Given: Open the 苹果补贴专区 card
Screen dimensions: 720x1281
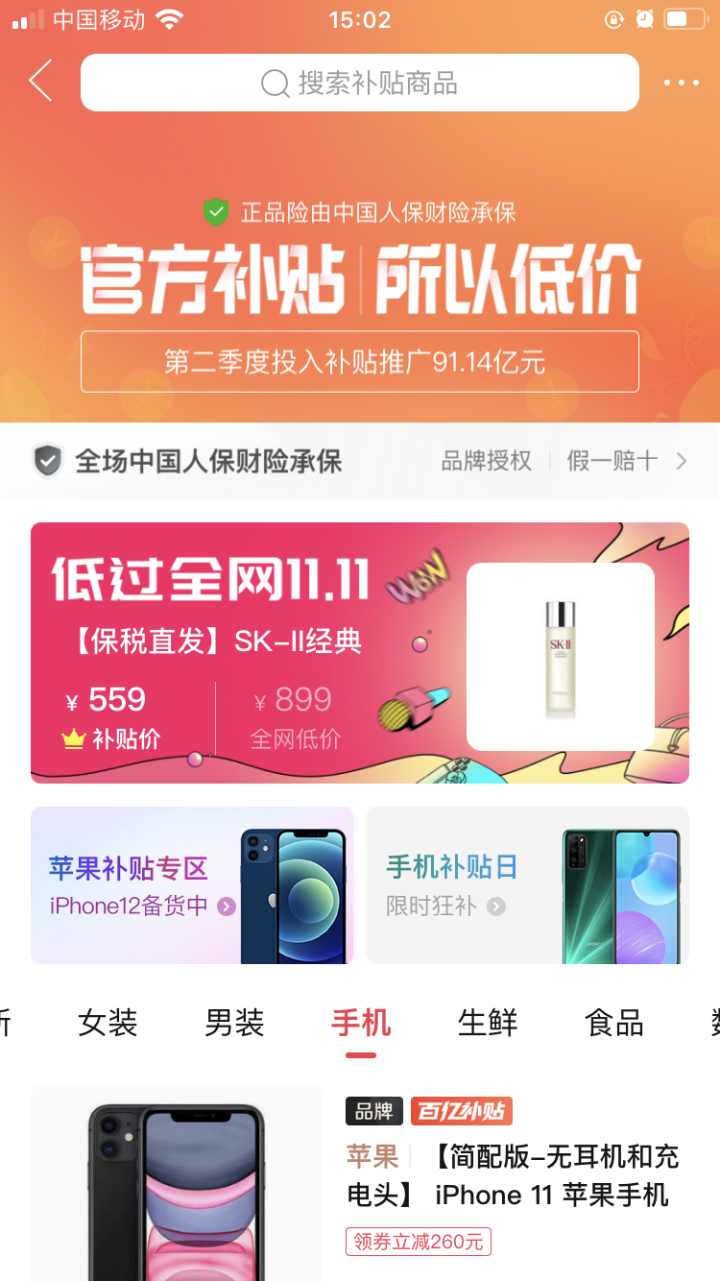Looking at the screenshot, I should point(193,885).
